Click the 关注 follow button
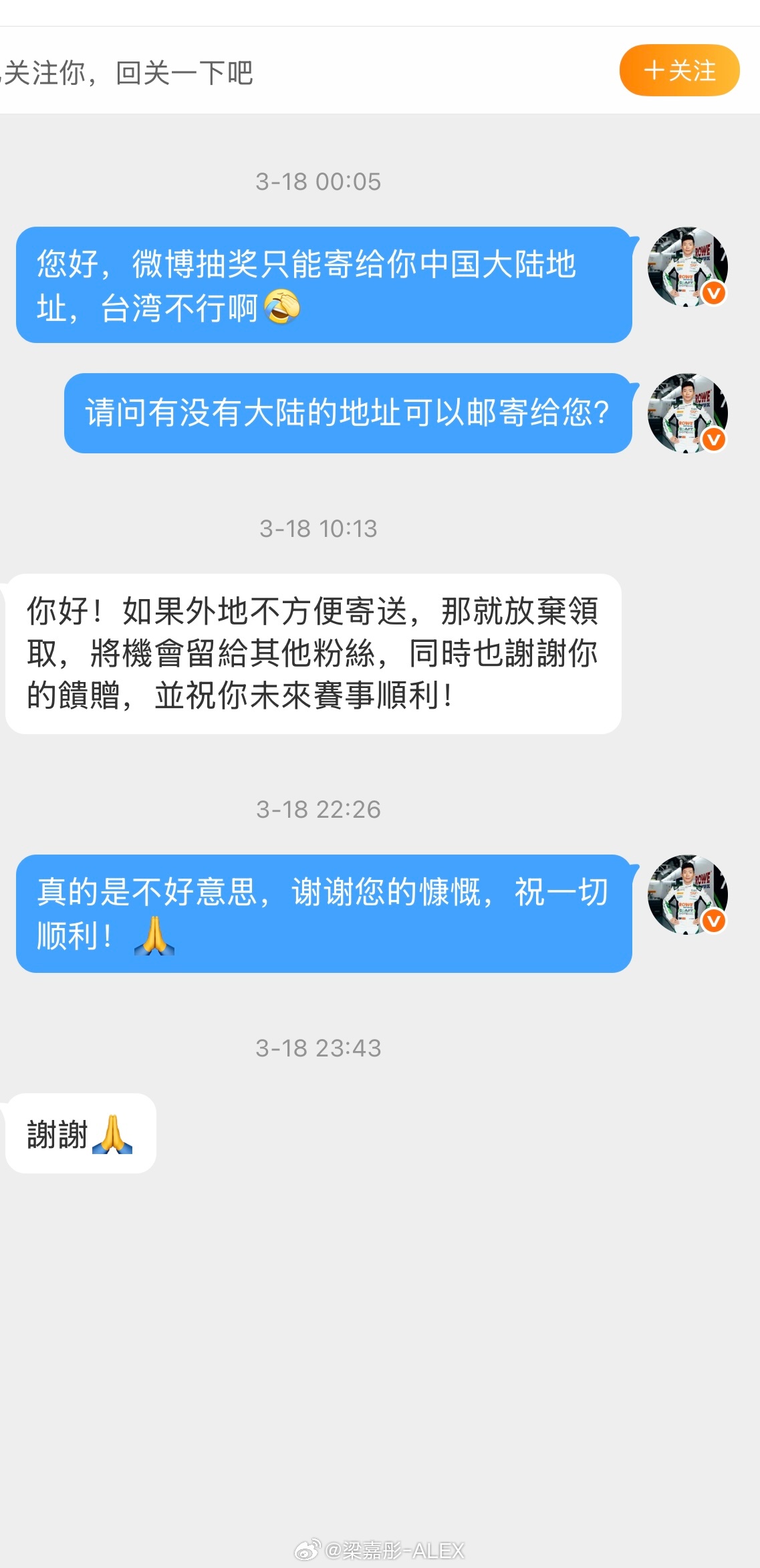The width and height of the screenshot is (760, 1568). pyautogui.click(x=680, y=70)
